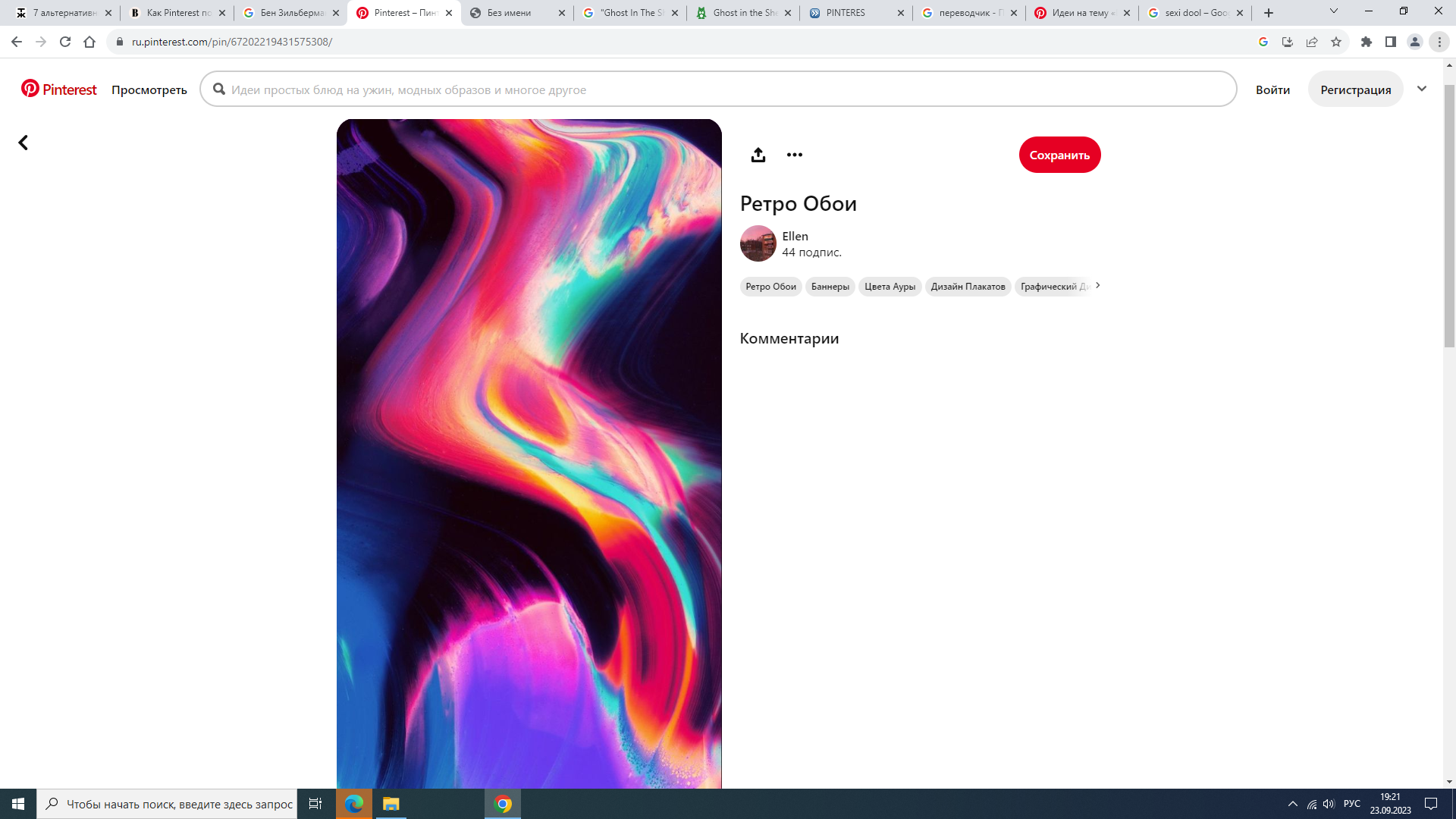Open Ellen's profile

794,237
